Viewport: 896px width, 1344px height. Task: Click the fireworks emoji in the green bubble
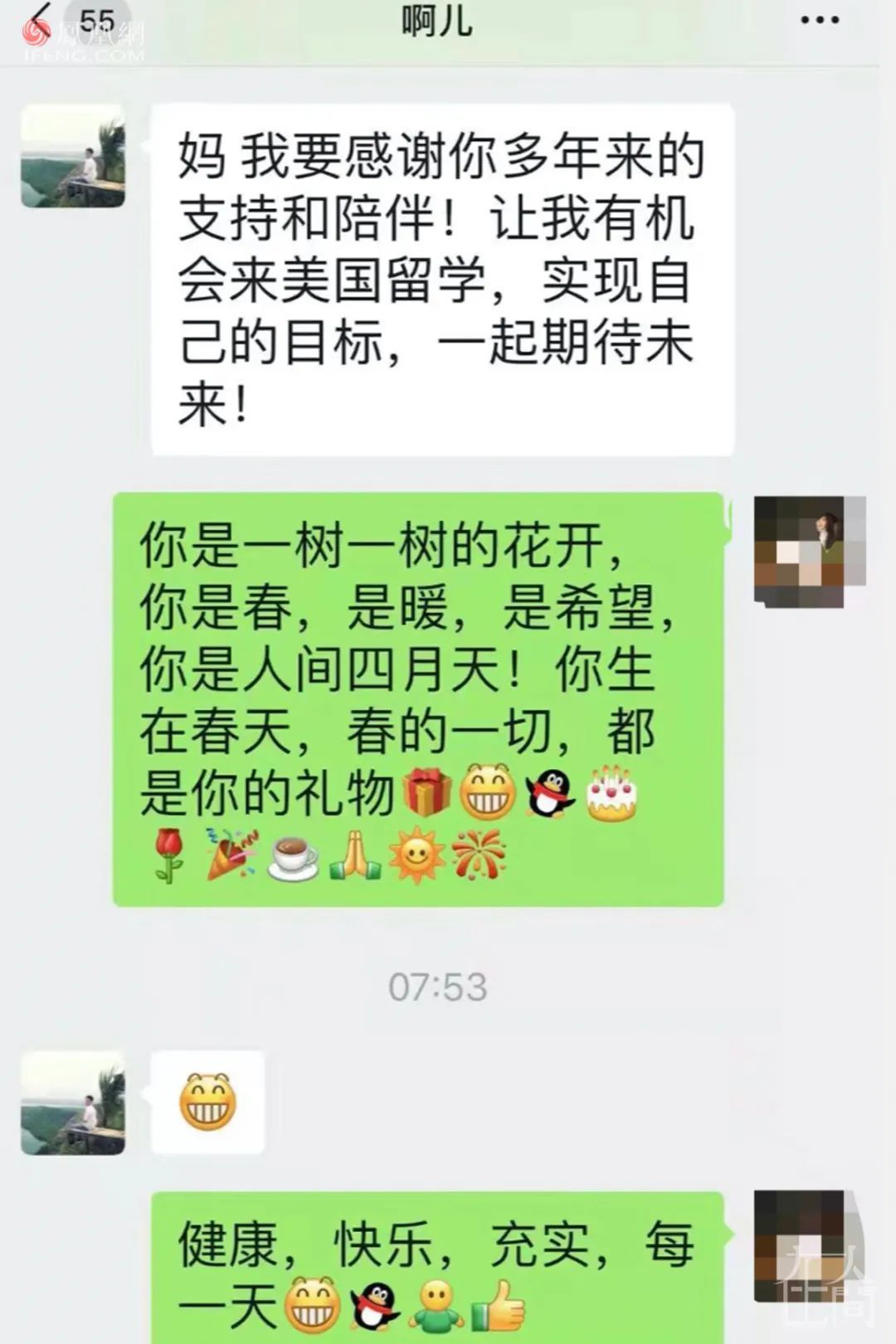pyautogui.click(x=480, y=856)
